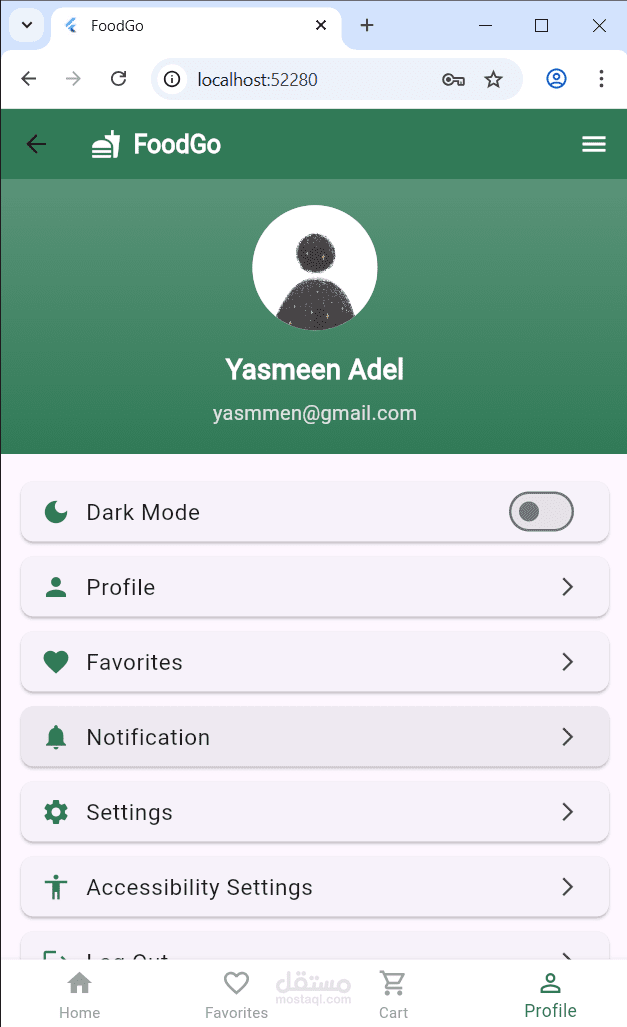Go back using the app bar arrow
The image size is (627, 1027).
tap(36, 144)
